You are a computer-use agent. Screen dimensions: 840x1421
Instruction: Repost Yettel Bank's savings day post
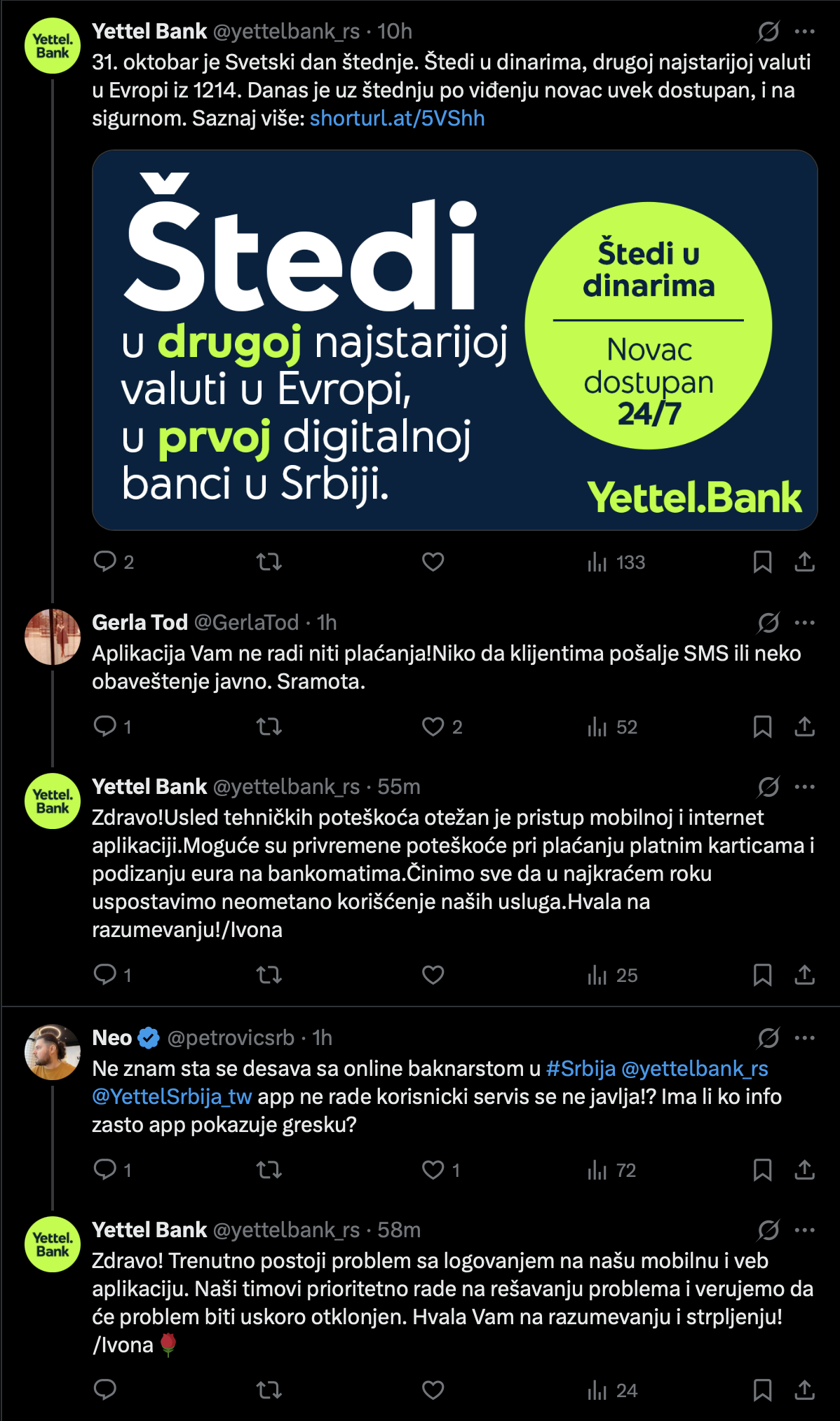[x=269, y=562]
